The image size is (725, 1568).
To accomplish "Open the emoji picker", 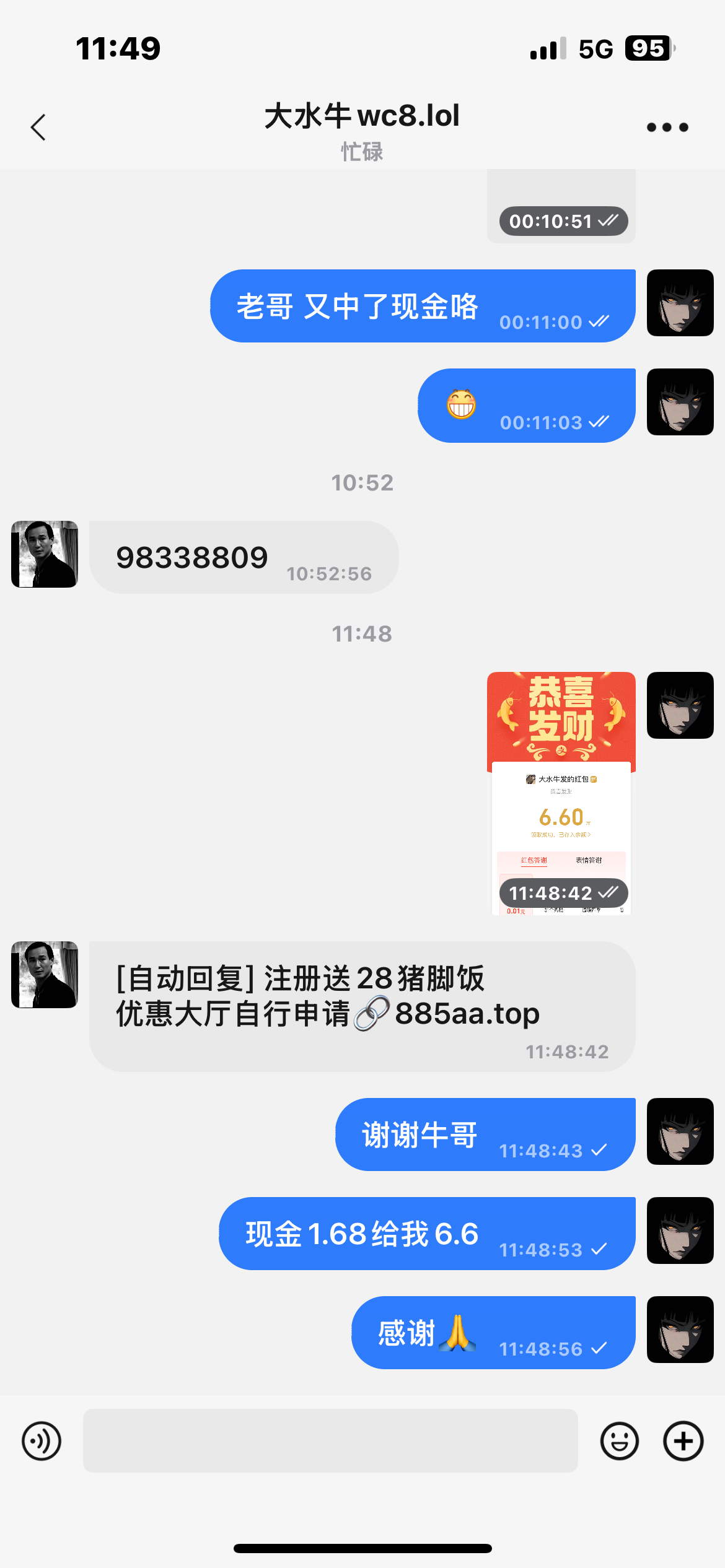I will point(619,1440).
